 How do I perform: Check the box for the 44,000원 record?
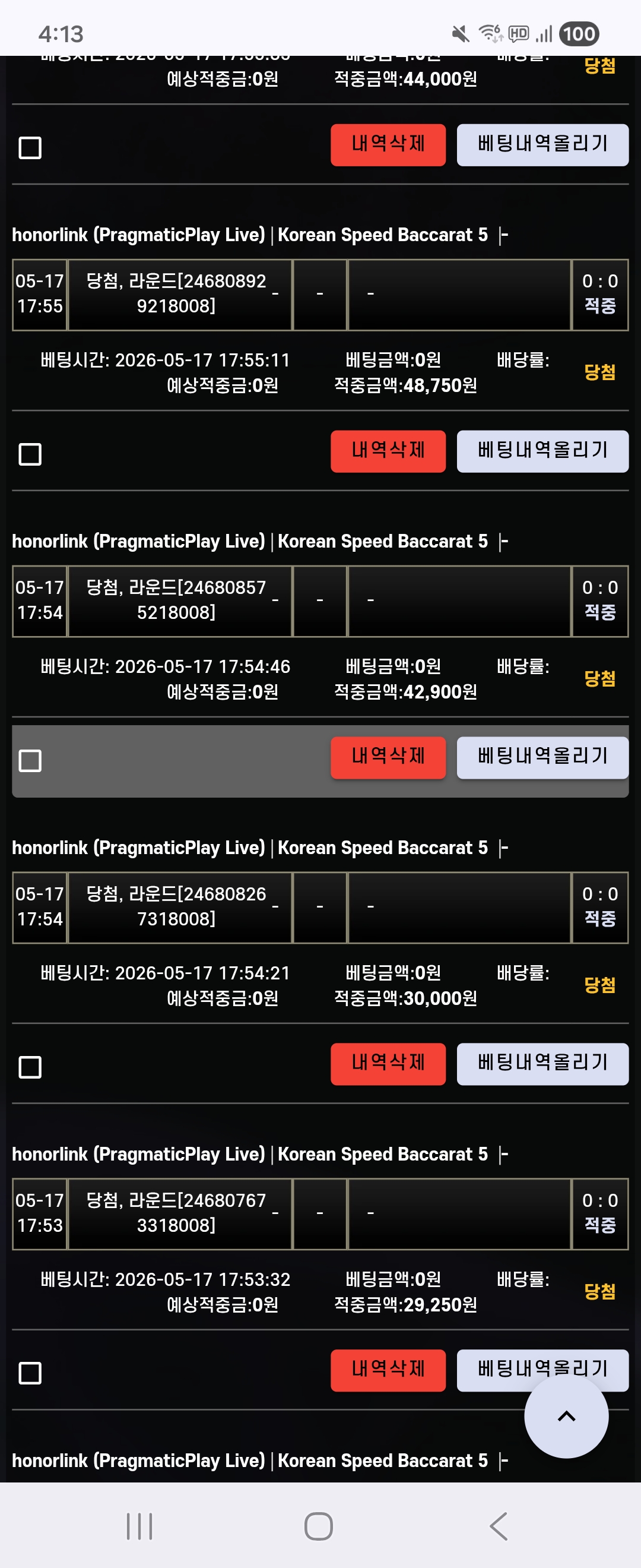pyautogui.click(x=30, y=147)
